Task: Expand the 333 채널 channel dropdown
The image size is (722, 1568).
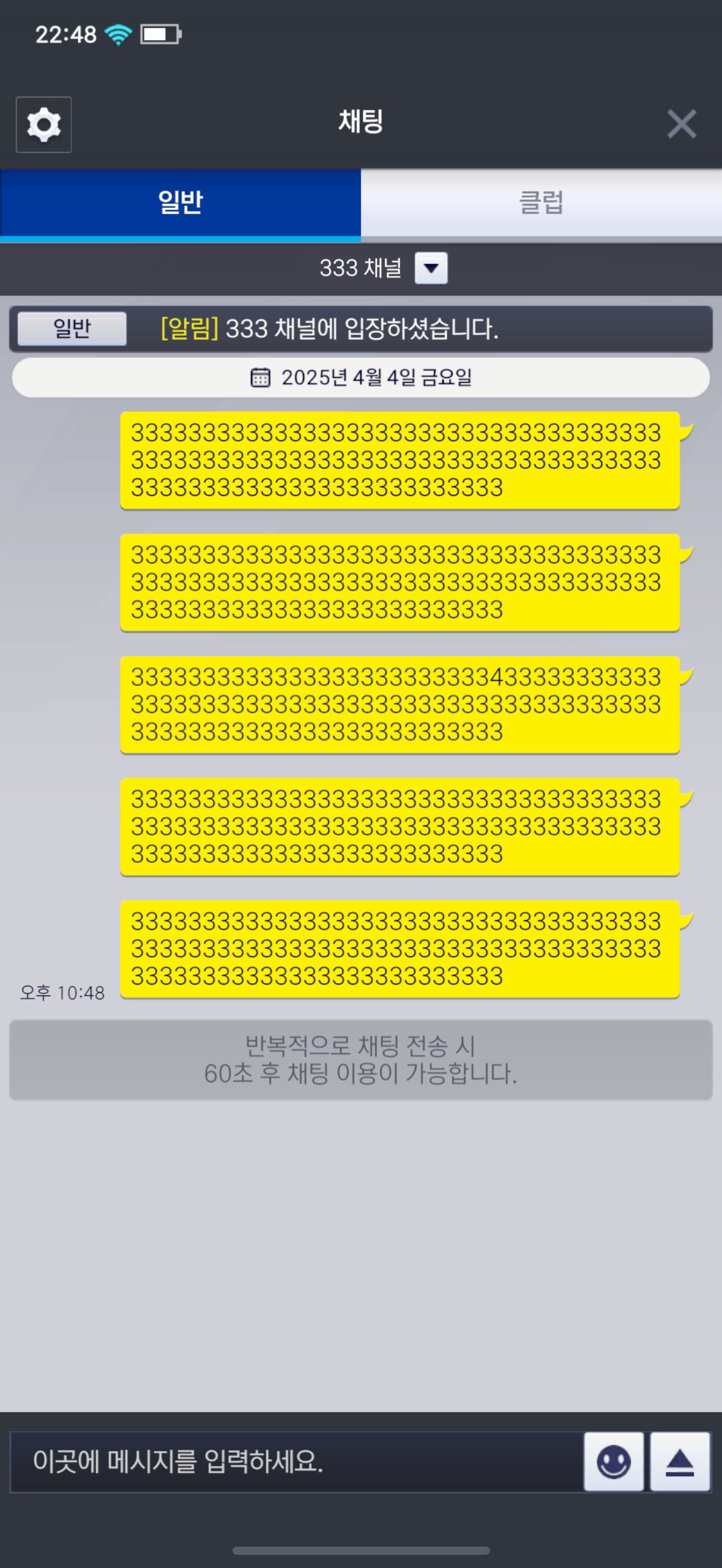Action: (431, 268)
